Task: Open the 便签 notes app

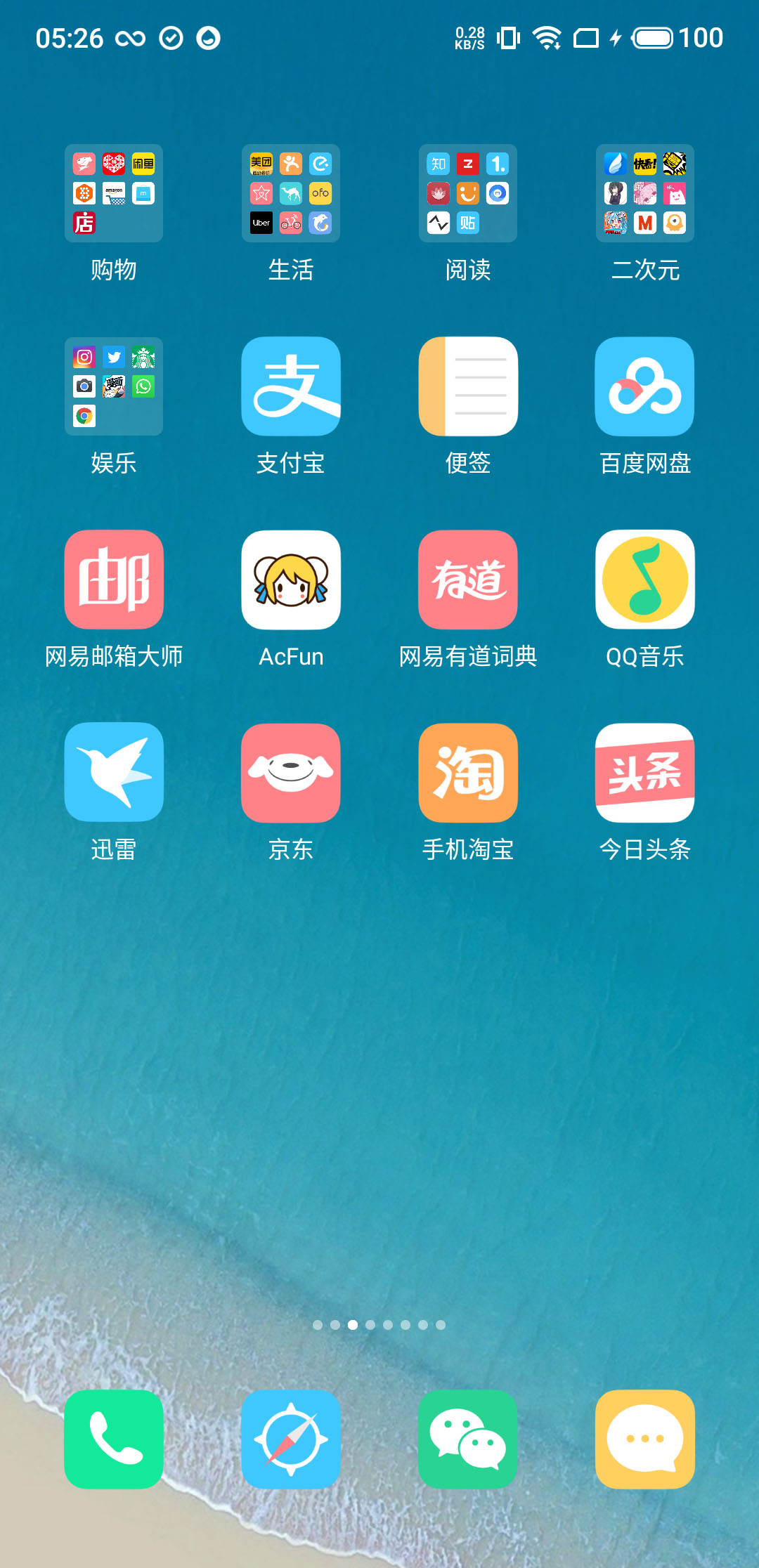Action: (468, 386)
